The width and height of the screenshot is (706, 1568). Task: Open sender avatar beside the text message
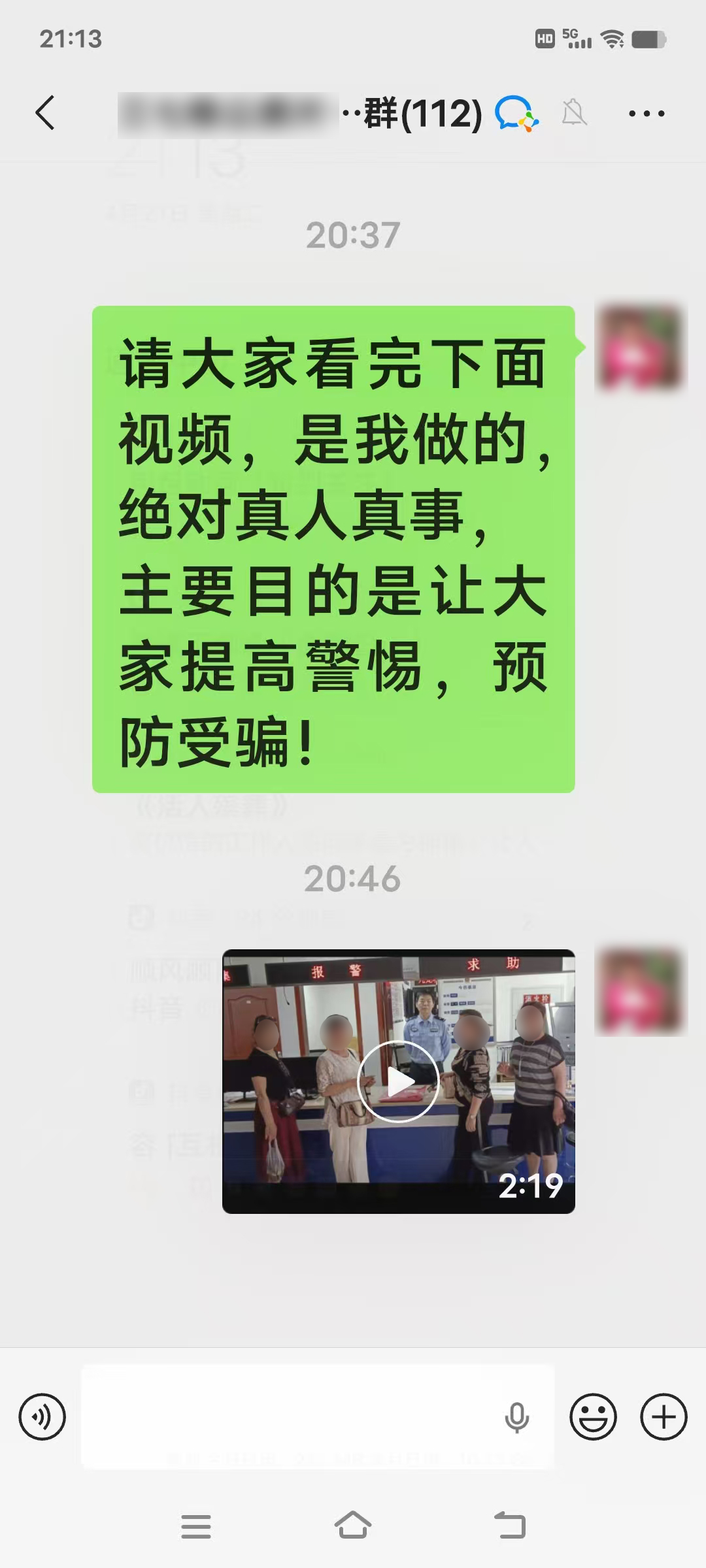pyautogui.click(x=640, y=348)
